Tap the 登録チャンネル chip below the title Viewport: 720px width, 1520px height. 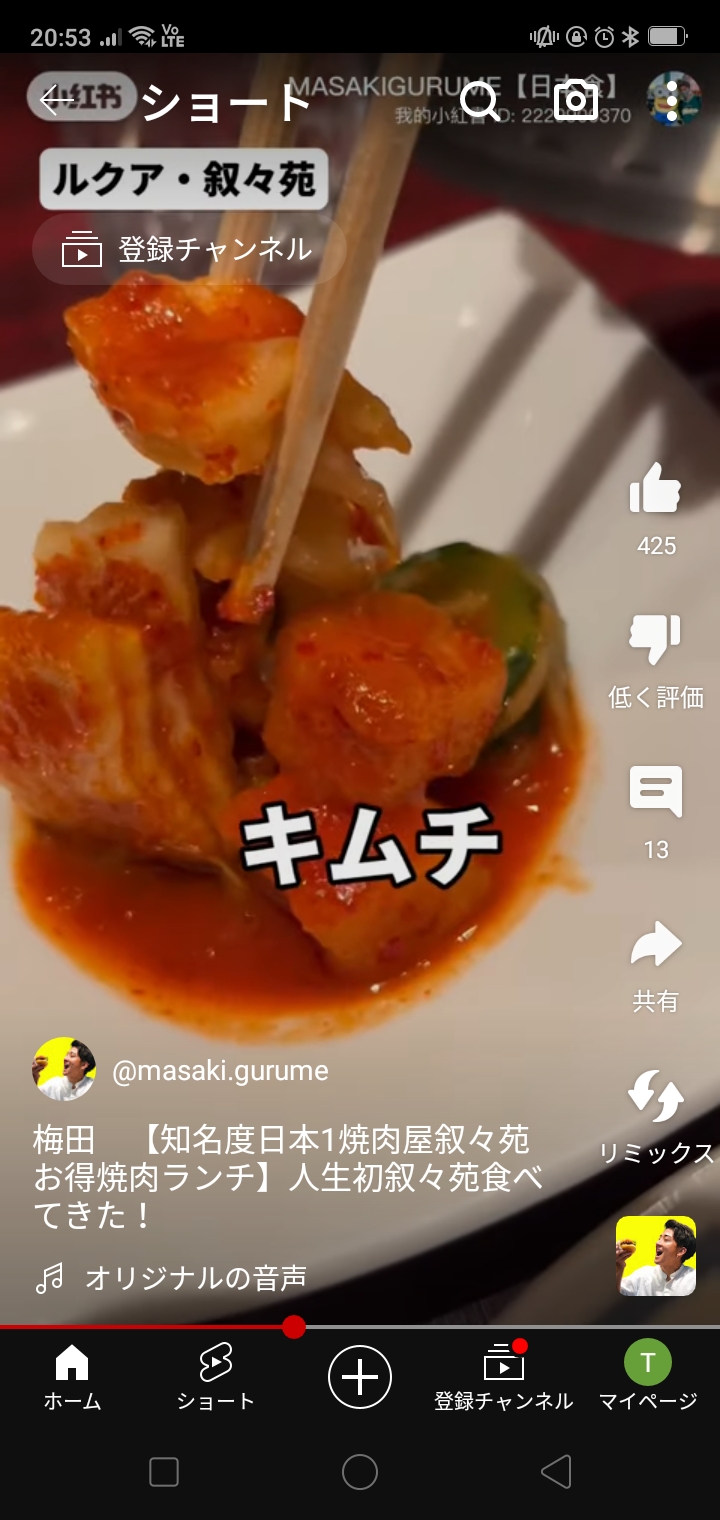[x=189, y=249]
